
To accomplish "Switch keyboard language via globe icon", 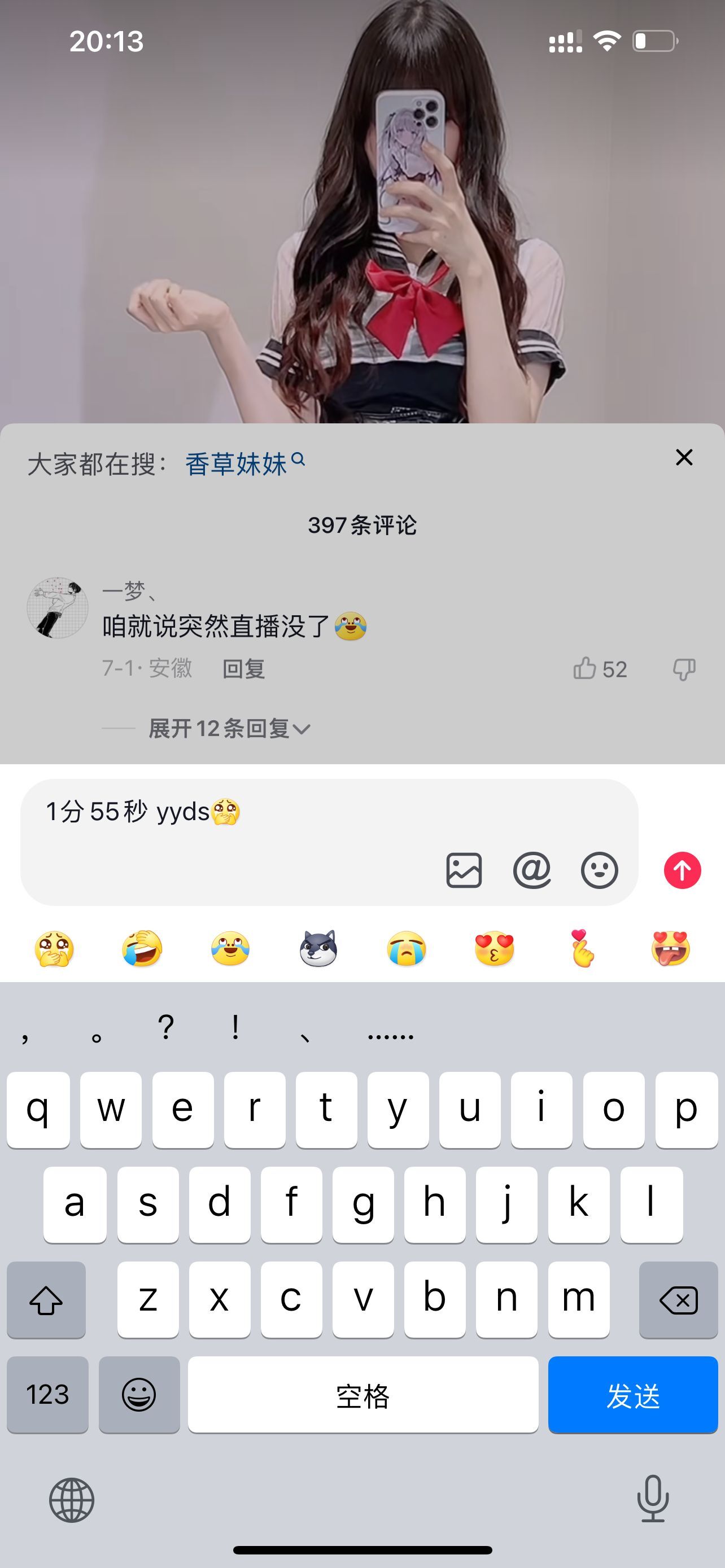I will click(x=72, y=1500).
